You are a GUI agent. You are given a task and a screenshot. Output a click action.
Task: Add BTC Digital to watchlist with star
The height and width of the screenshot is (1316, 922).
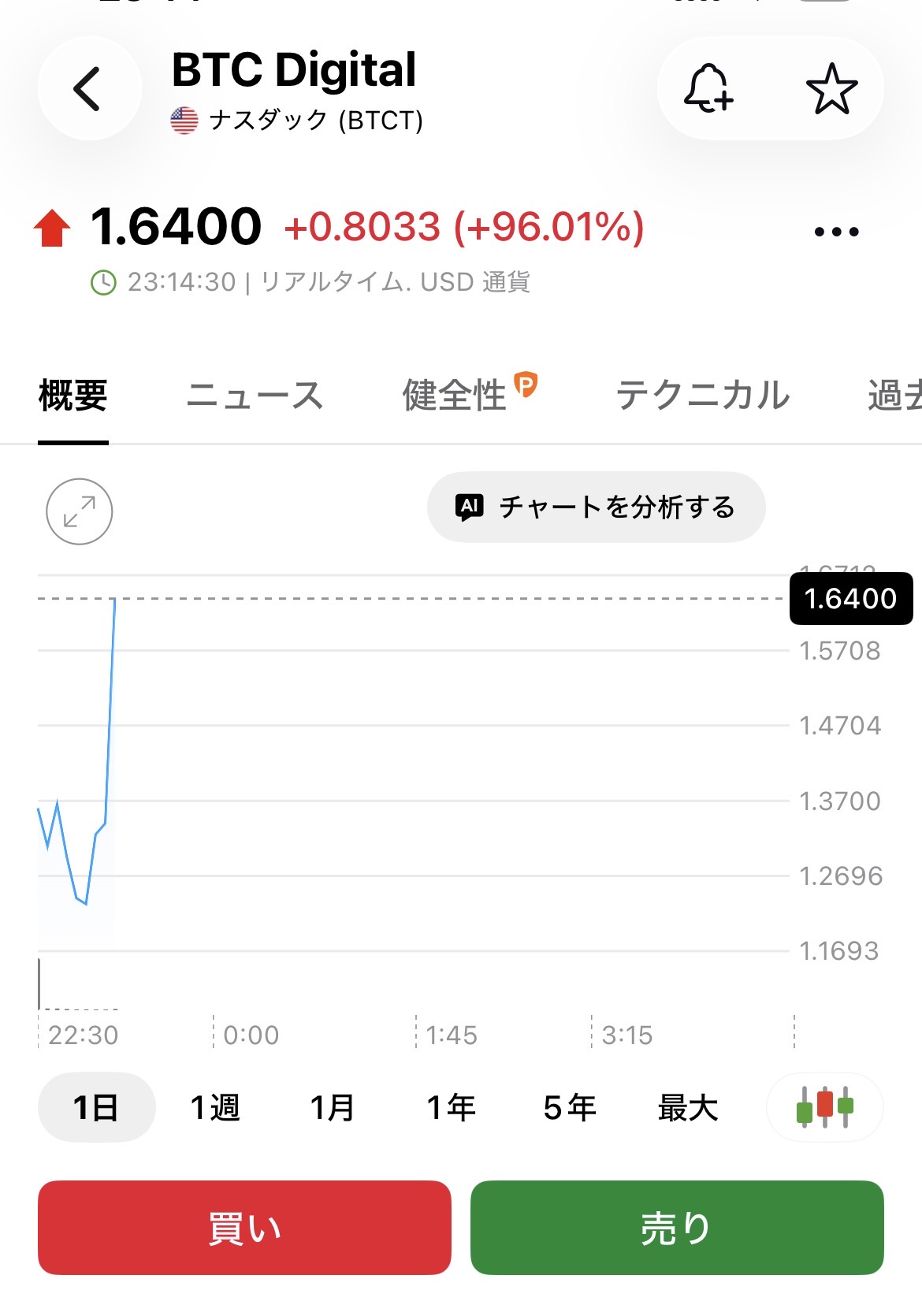pos(831,89)
